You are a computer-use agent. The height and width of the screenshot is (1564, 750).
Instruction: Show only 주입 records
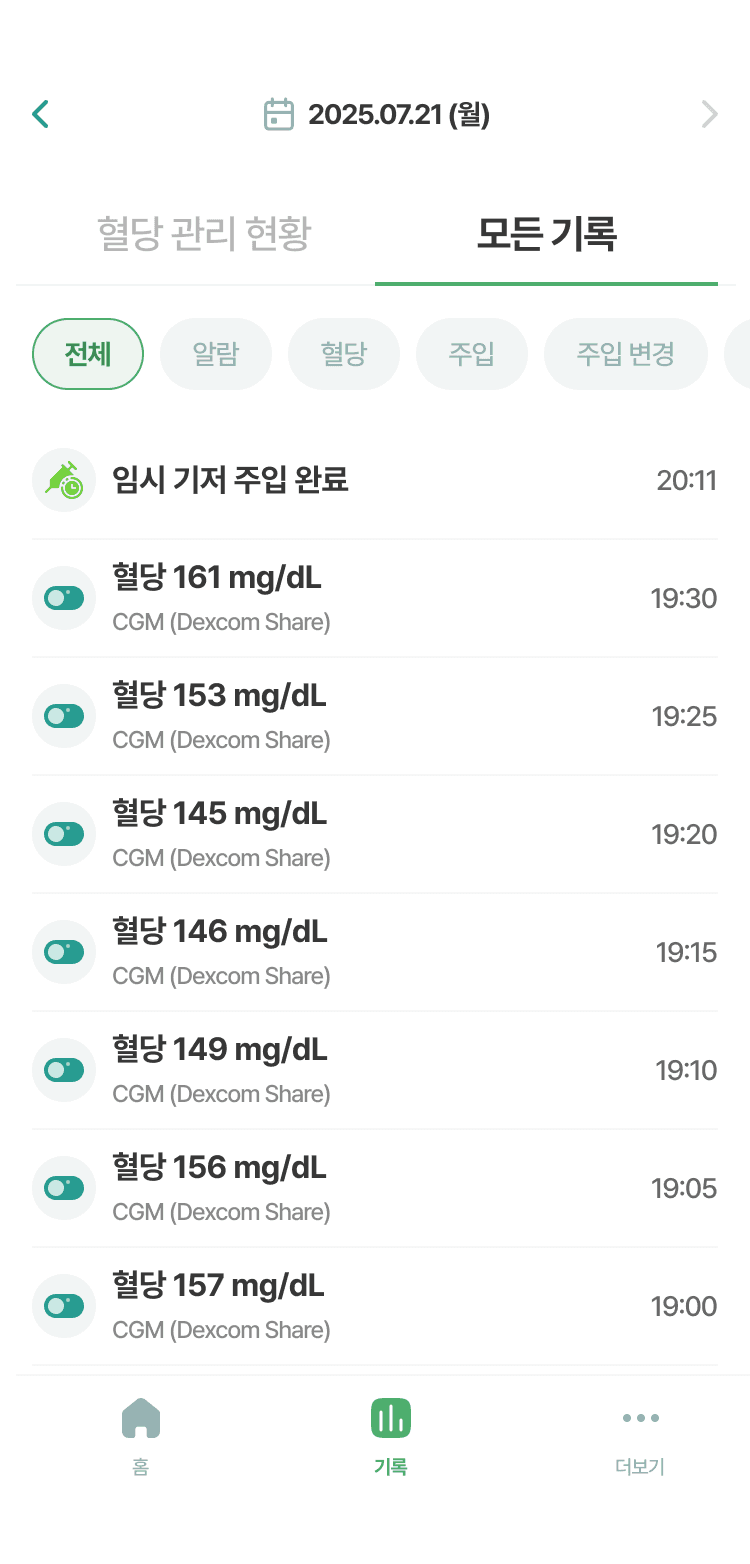[x=472, y=354]
